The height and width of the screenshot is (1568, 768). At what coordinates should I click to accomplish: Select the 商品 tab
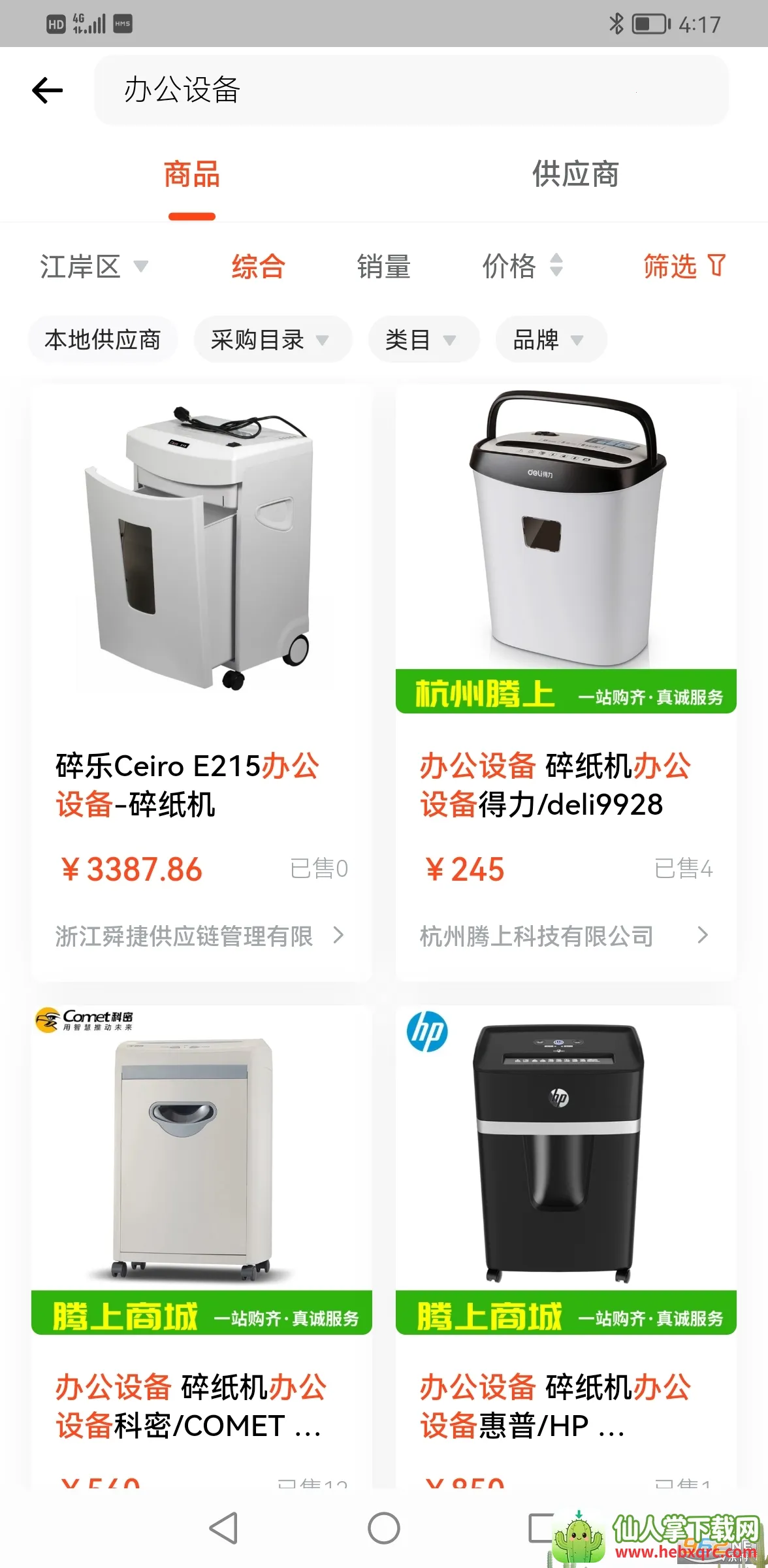191,175
